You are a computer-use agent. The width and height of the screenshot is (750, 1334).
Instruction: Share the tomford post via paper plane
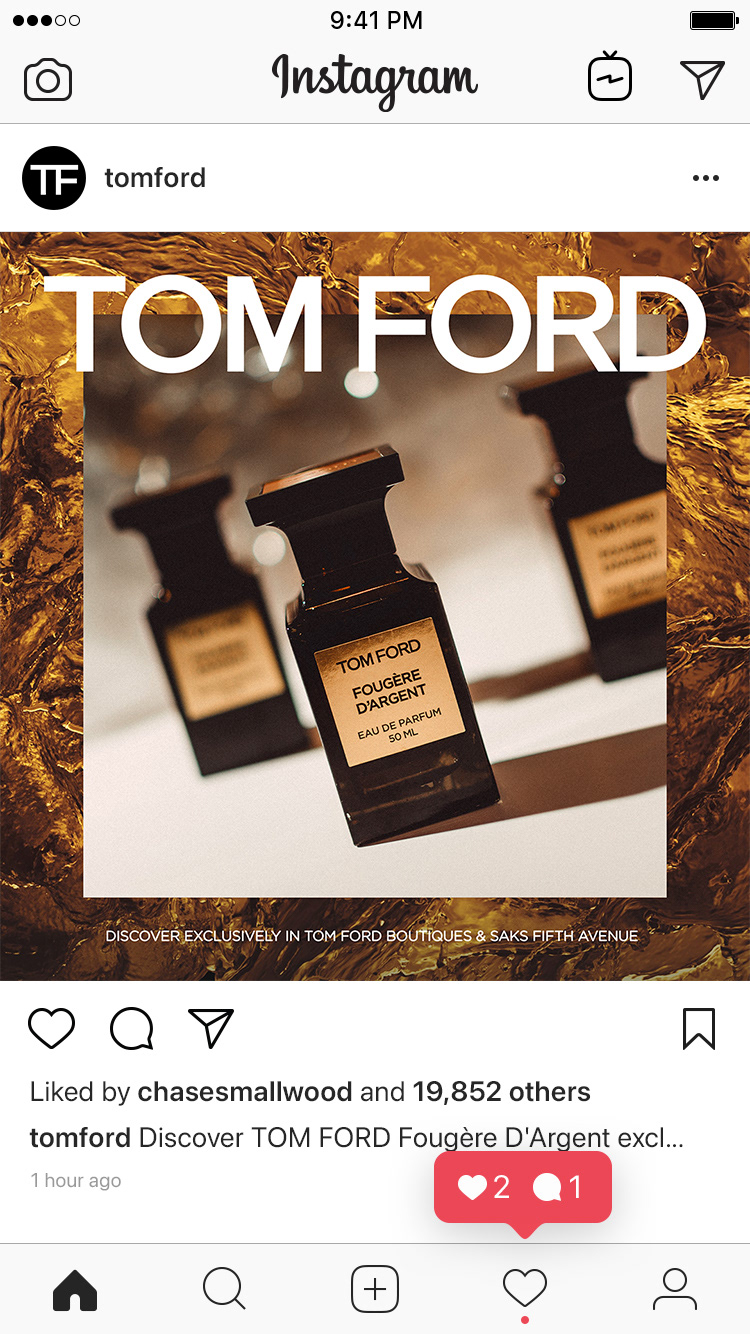[x=211, y=1028]
